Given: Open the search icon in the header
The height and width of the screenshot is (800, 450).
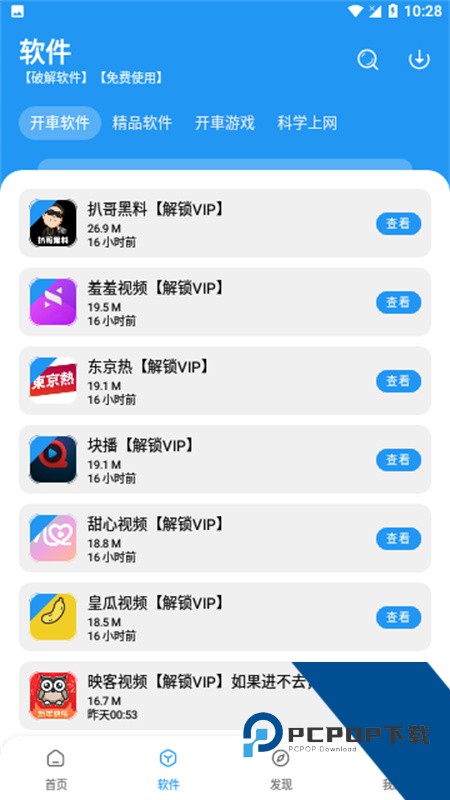Looking at the screenshot, I should tap(367, 60).
